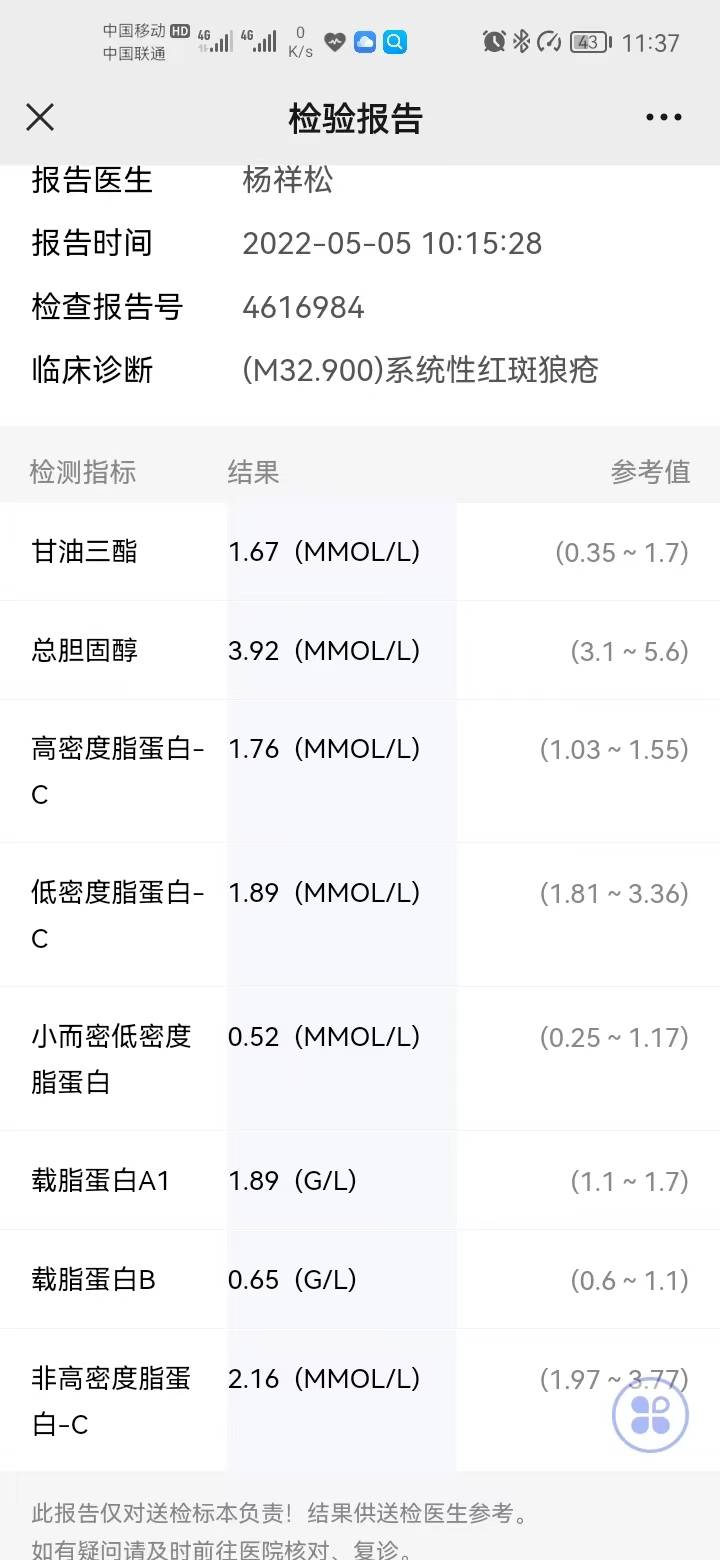Screen dimensions: 720x1560
Task: Open the alarm clock icon in status bar
Action: coord(492,42)
